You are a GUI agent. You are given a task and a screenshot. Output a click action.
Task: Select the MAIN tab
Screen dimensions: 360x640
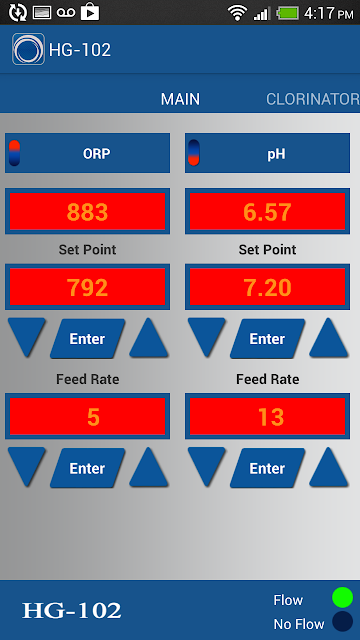(x=180, y=99)
